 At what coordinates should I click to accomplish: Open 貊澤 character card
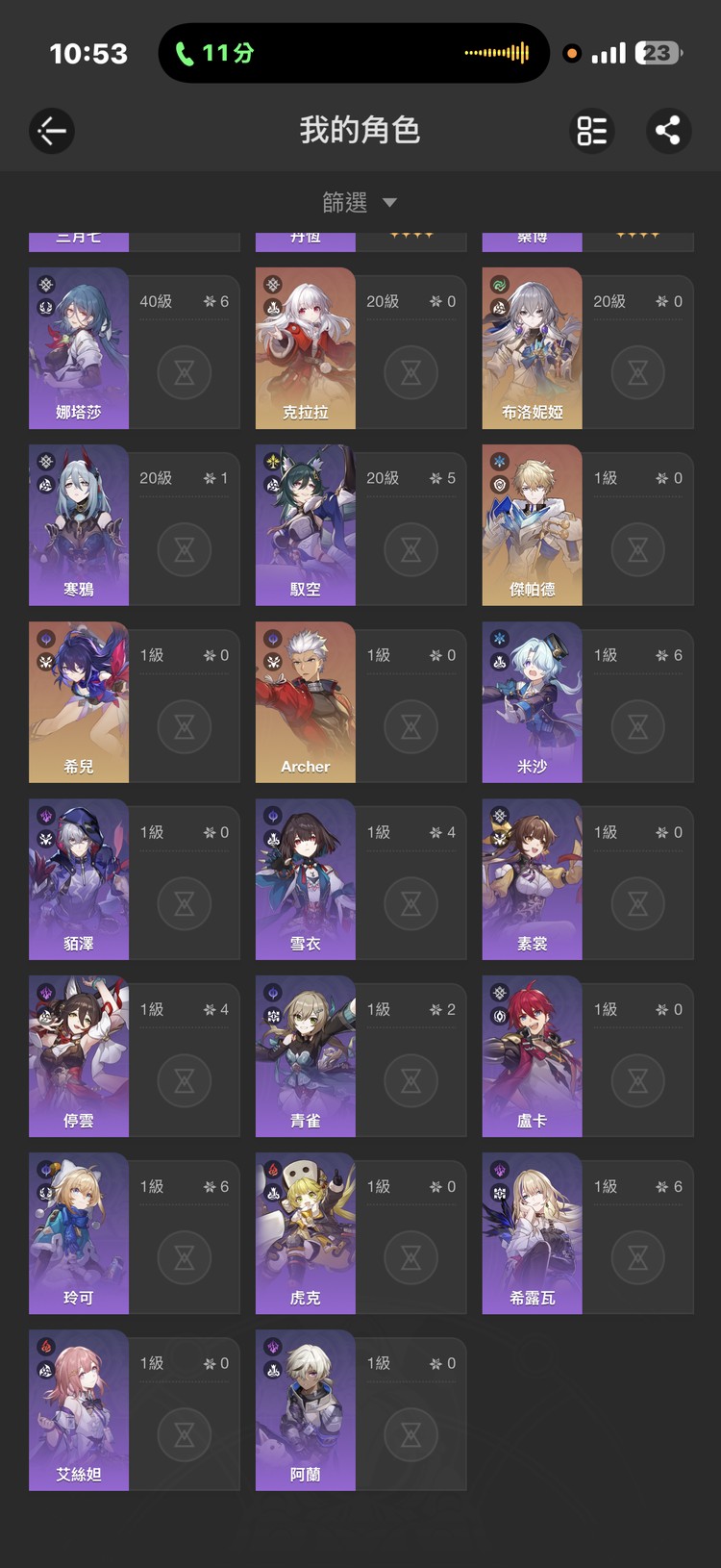coord(79,879)
